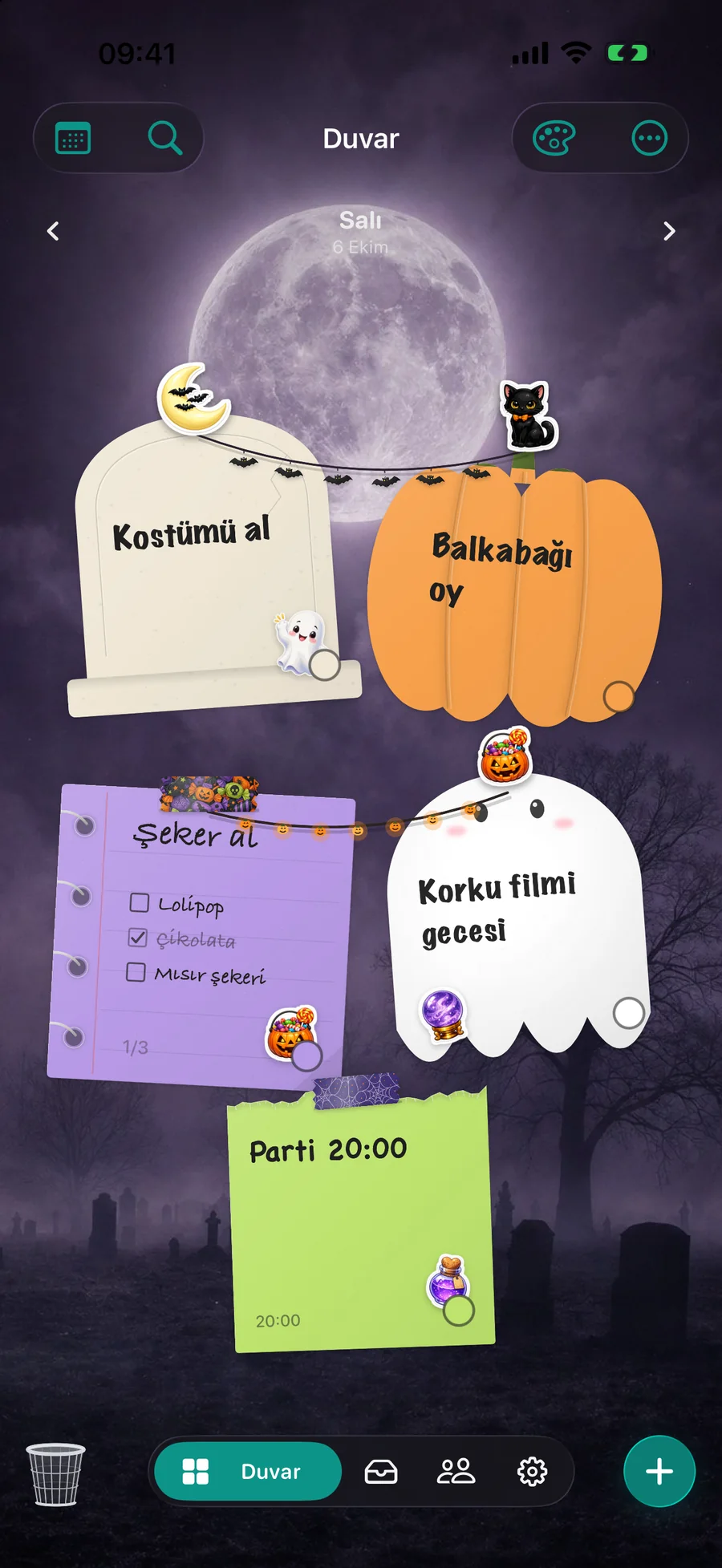Check the Lolipop item
This screenshot has width=722, height=1568.
[139, 903]
